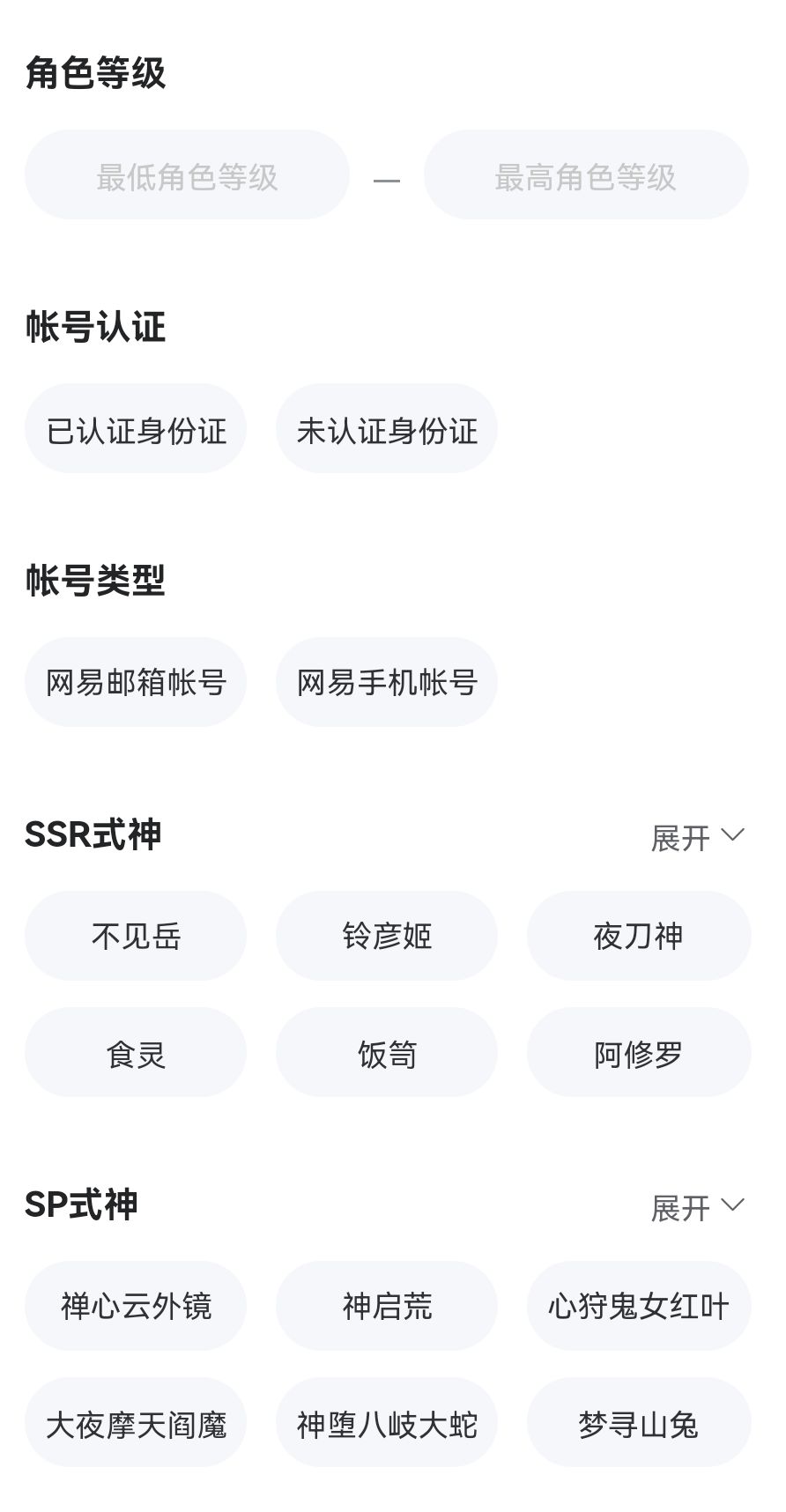Expand the SP式神 list
786x1512 pixels.
click(697, 1207)
